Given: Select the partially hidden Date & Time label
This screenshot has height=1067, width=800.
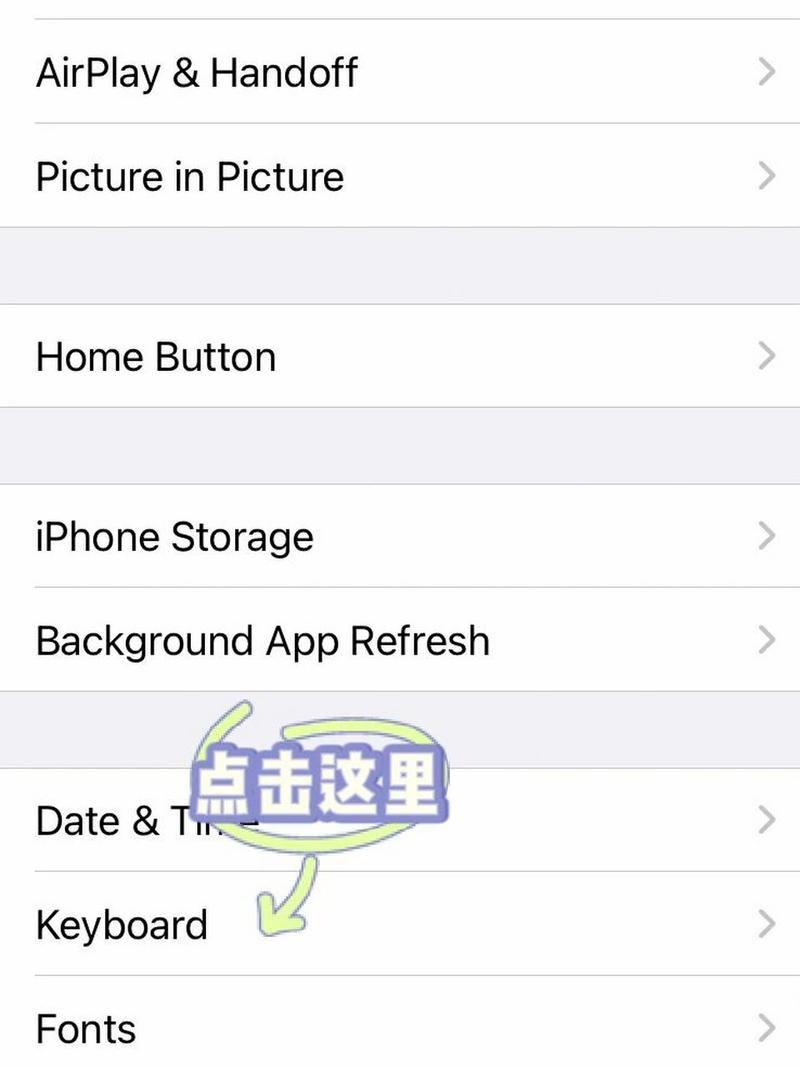Looking at the screenshot, I should tap(140, 820).
